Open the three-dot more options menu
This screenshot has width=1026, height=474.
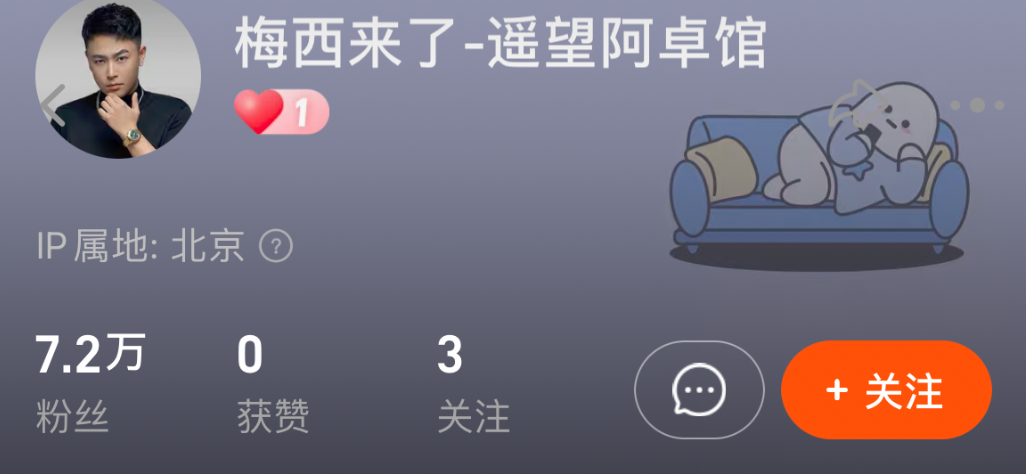(979, 105)
